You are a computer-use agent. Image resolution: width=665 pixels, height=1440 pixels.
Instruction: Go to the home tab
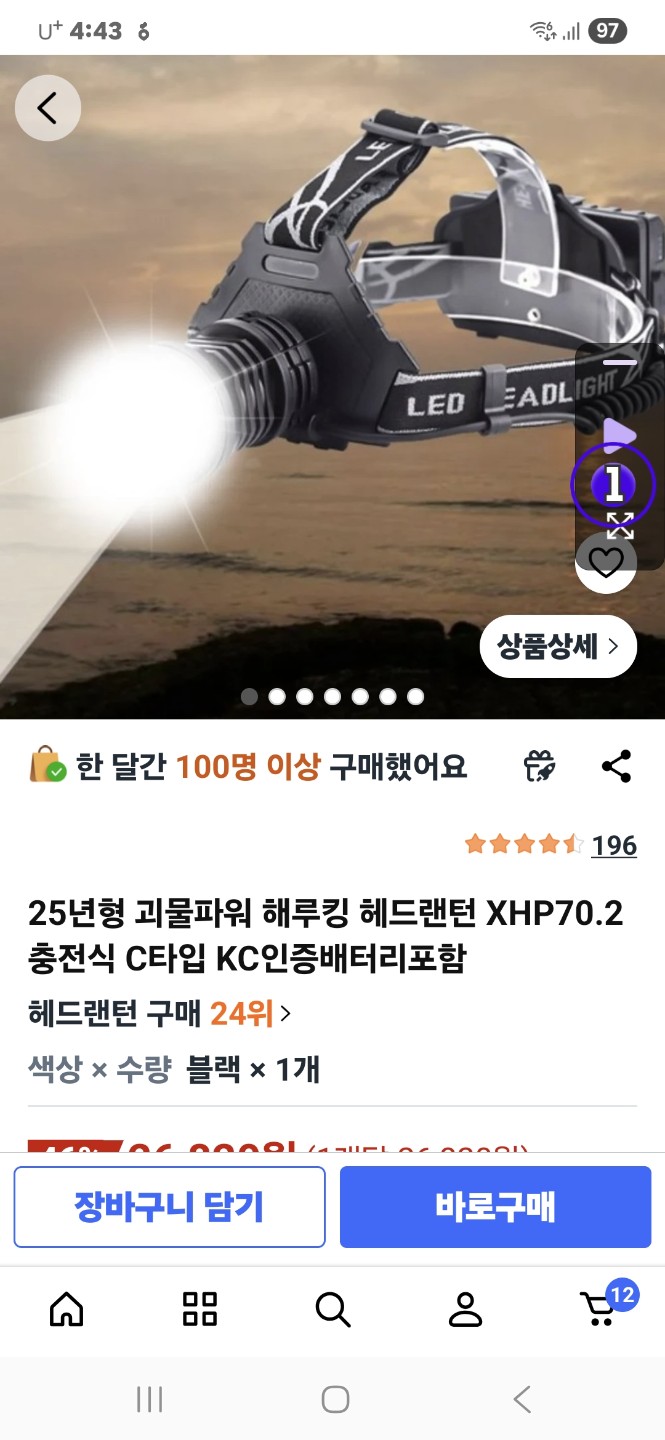[x=67, y=1308]
